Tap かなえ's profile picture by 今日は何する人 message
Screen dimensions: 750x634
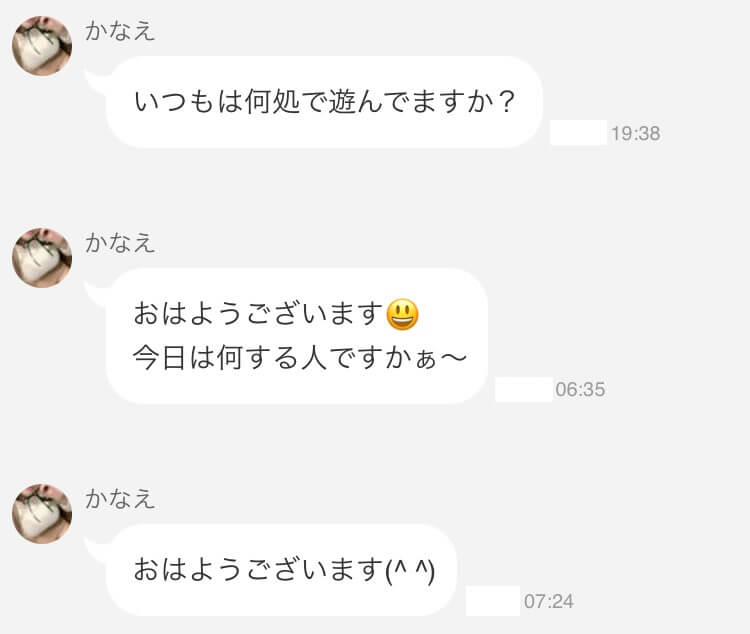click(x=41, y=257)
